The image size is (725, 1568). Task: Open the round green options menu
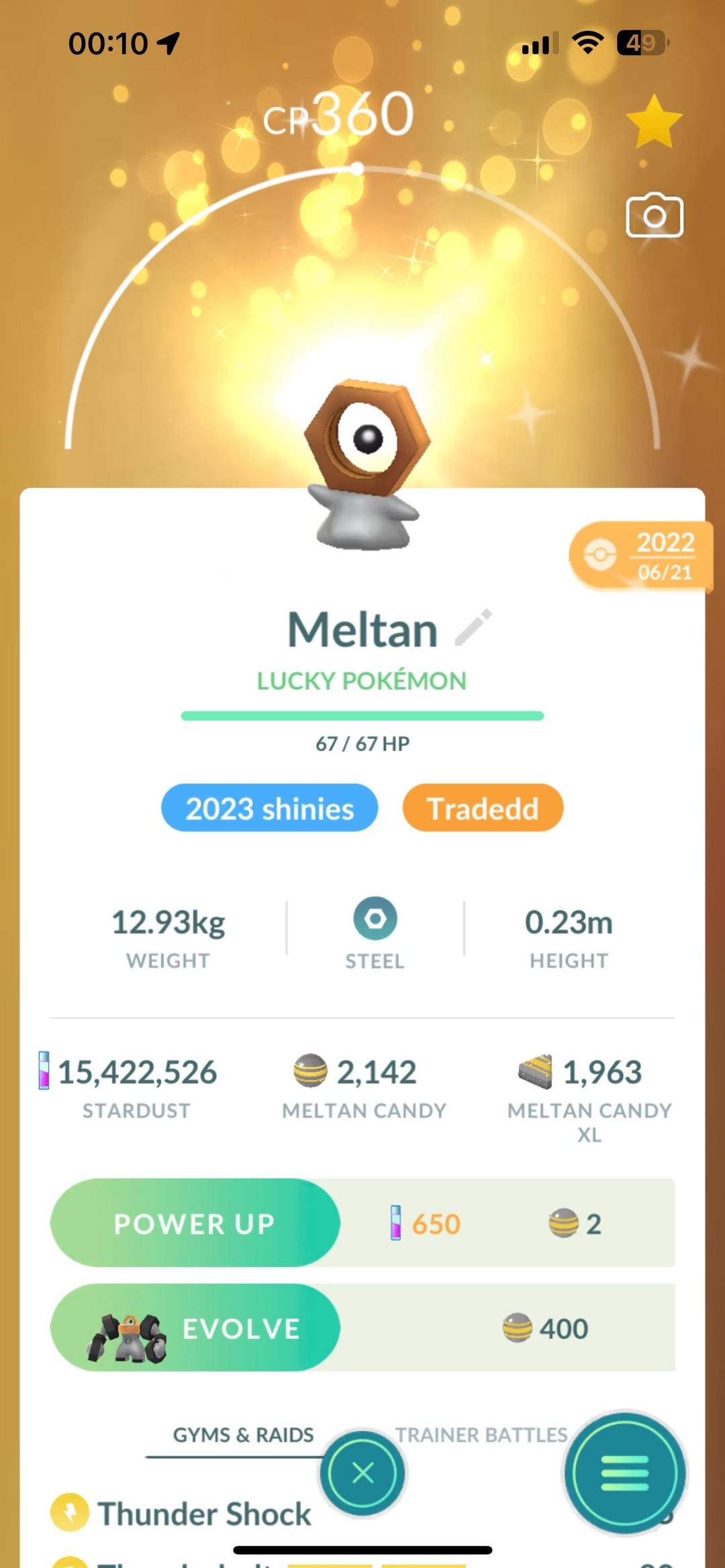(624, 1473)
